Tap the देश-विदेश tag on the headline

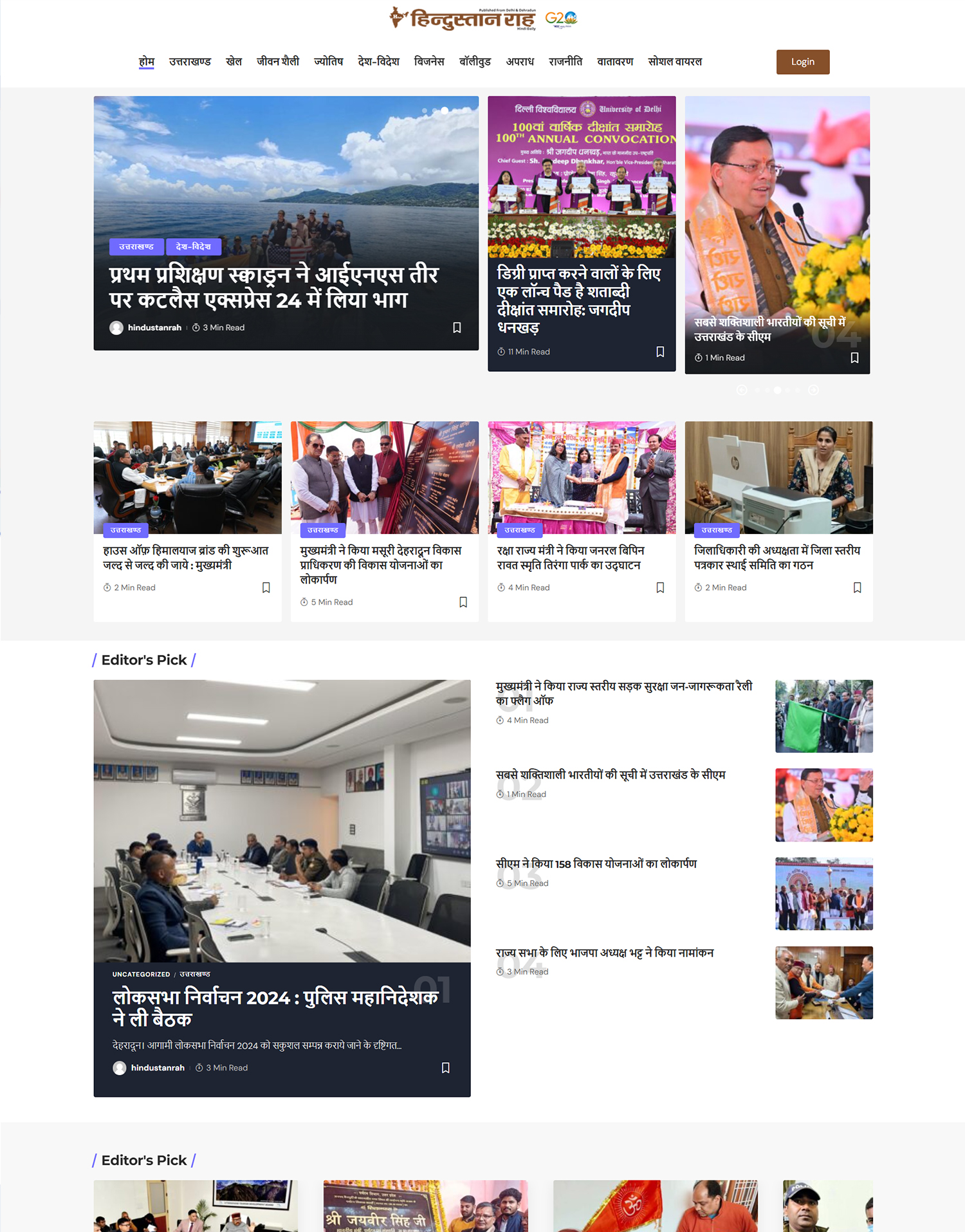tap(193, 246)
